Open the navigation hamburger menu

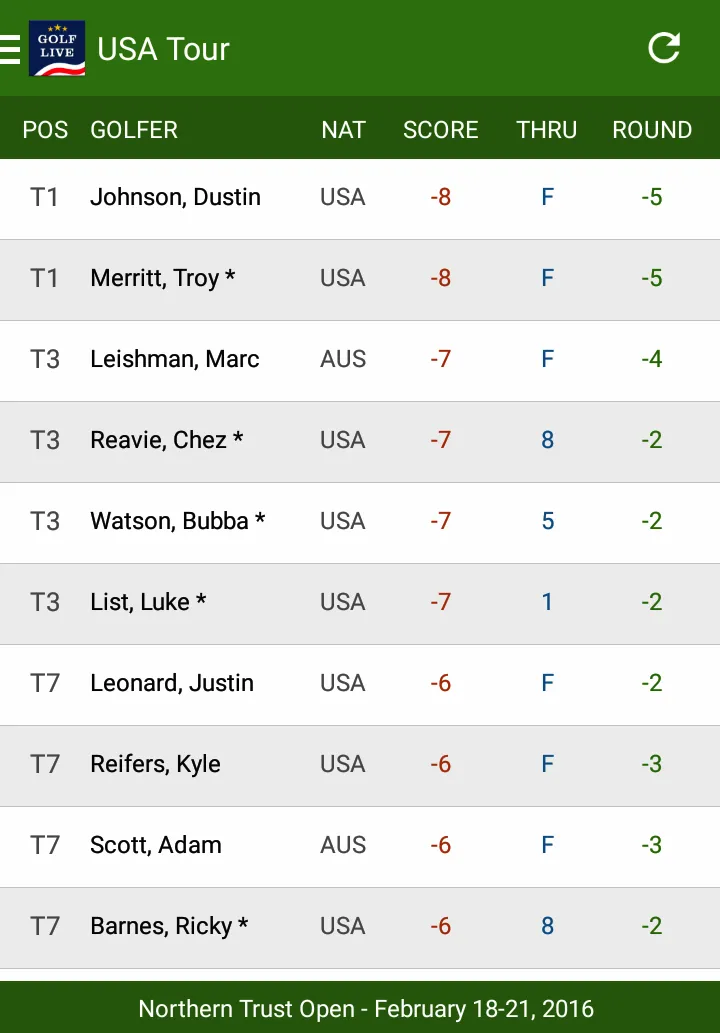pos(8,47)
